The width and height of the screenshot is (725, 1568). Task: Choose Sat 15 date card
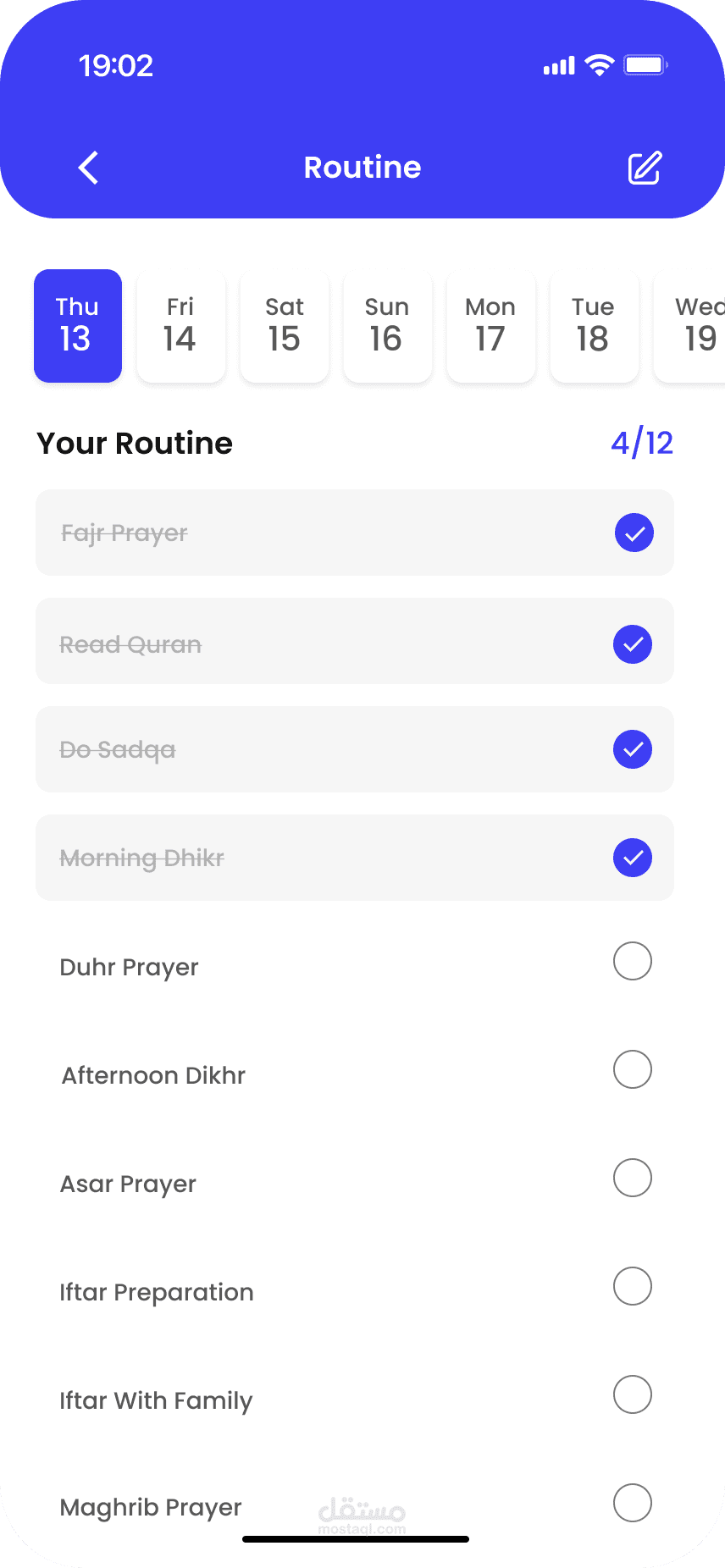click(285, 326)
